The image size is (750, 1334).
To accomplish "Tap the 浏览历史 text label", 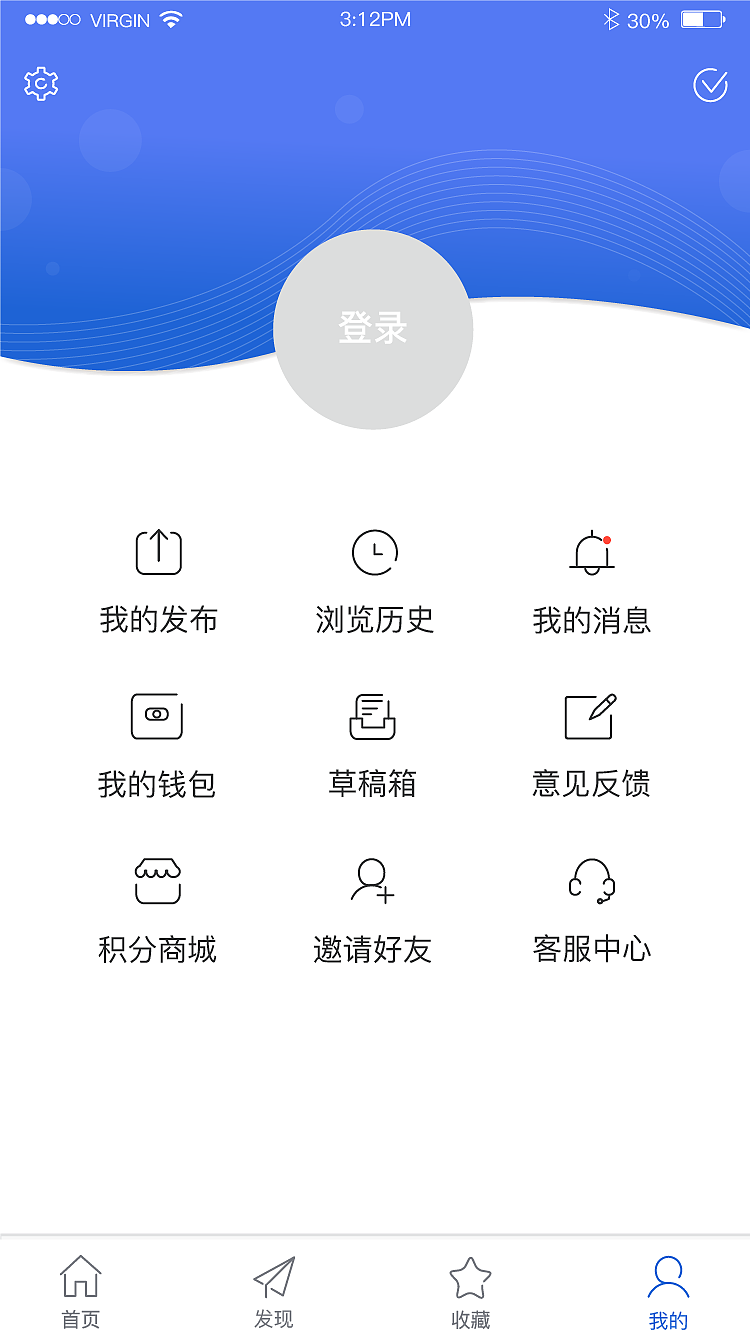I will point(374,620).
